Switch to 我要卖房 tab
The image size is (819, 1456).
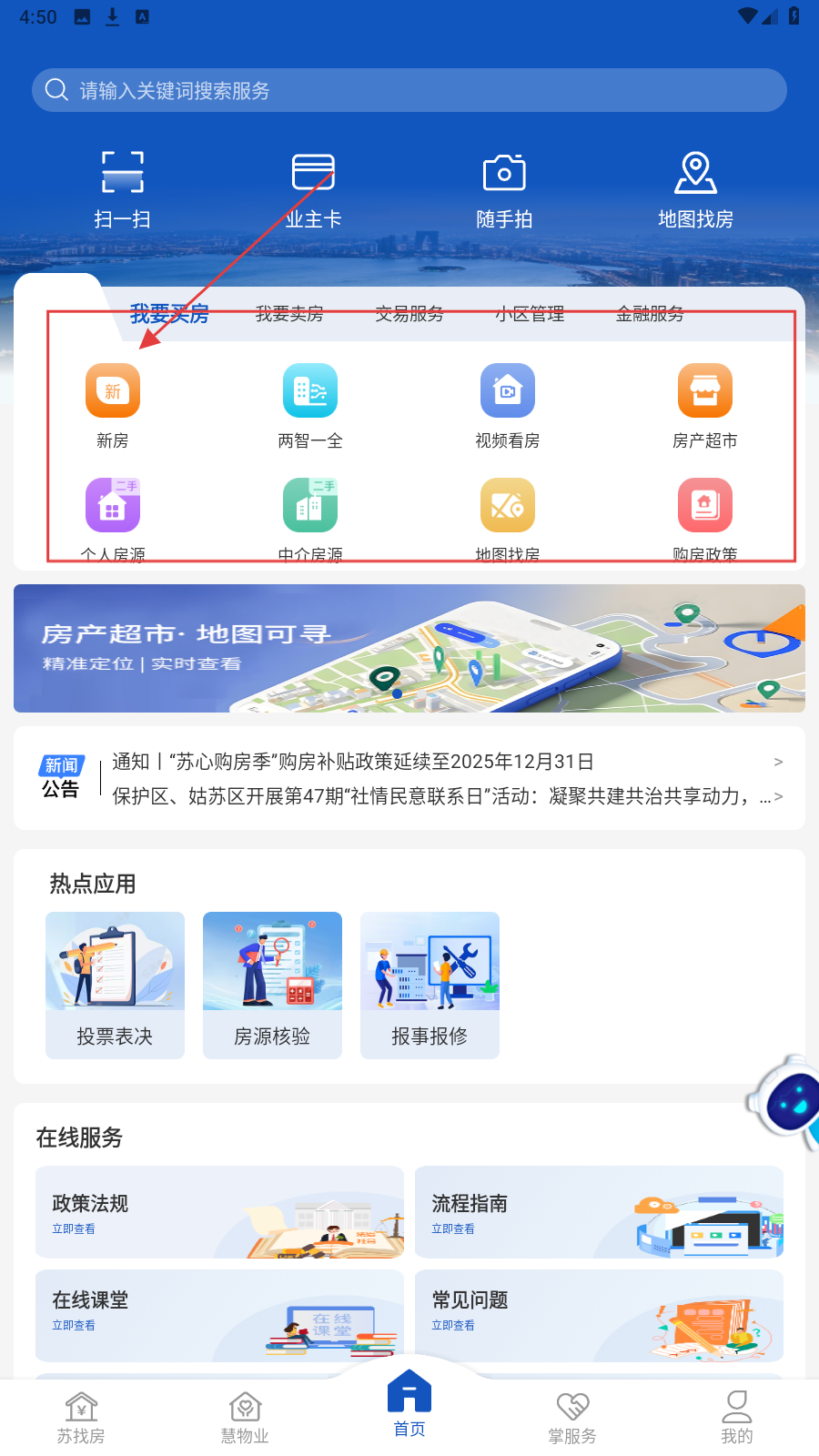[x=289, y=314]
